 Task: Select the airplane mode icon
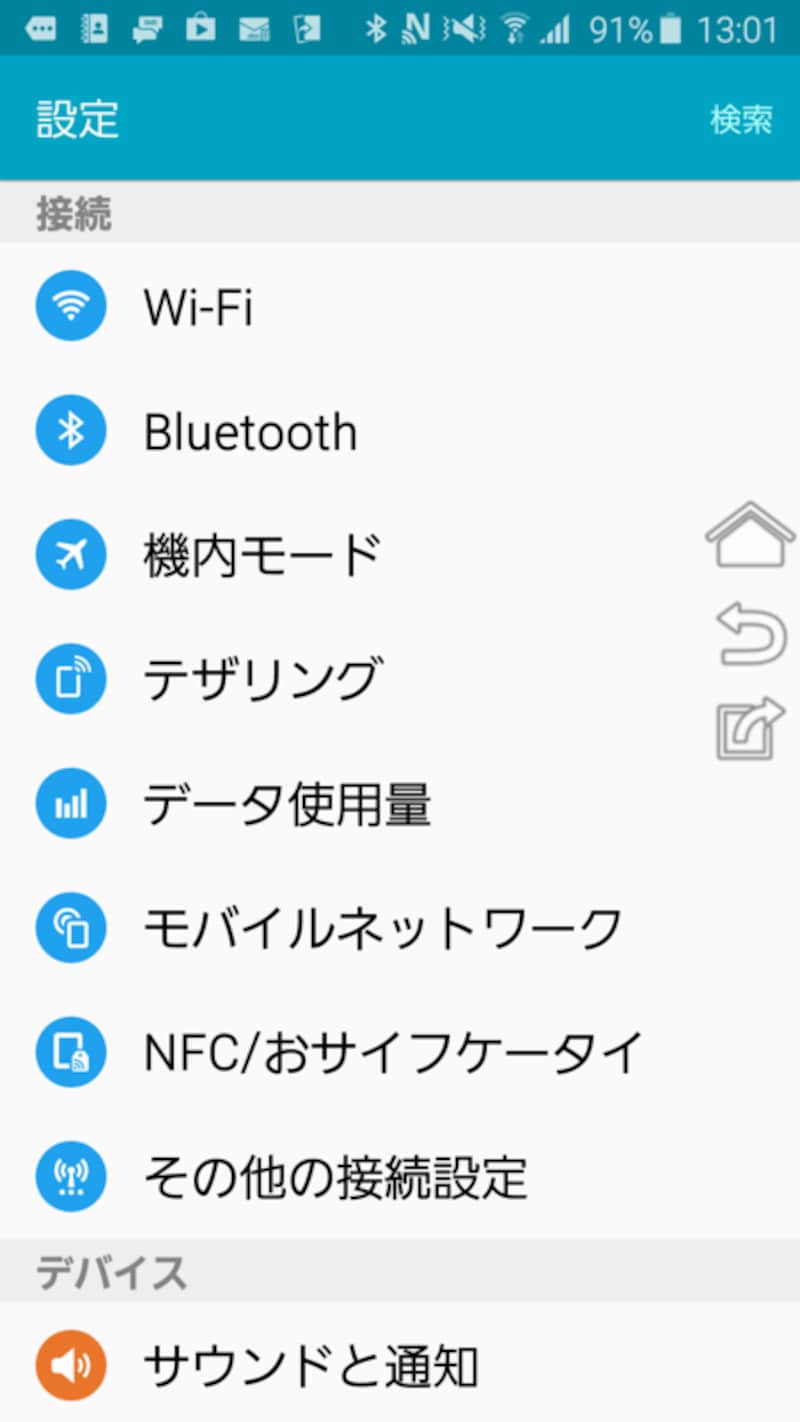[70, 554]
